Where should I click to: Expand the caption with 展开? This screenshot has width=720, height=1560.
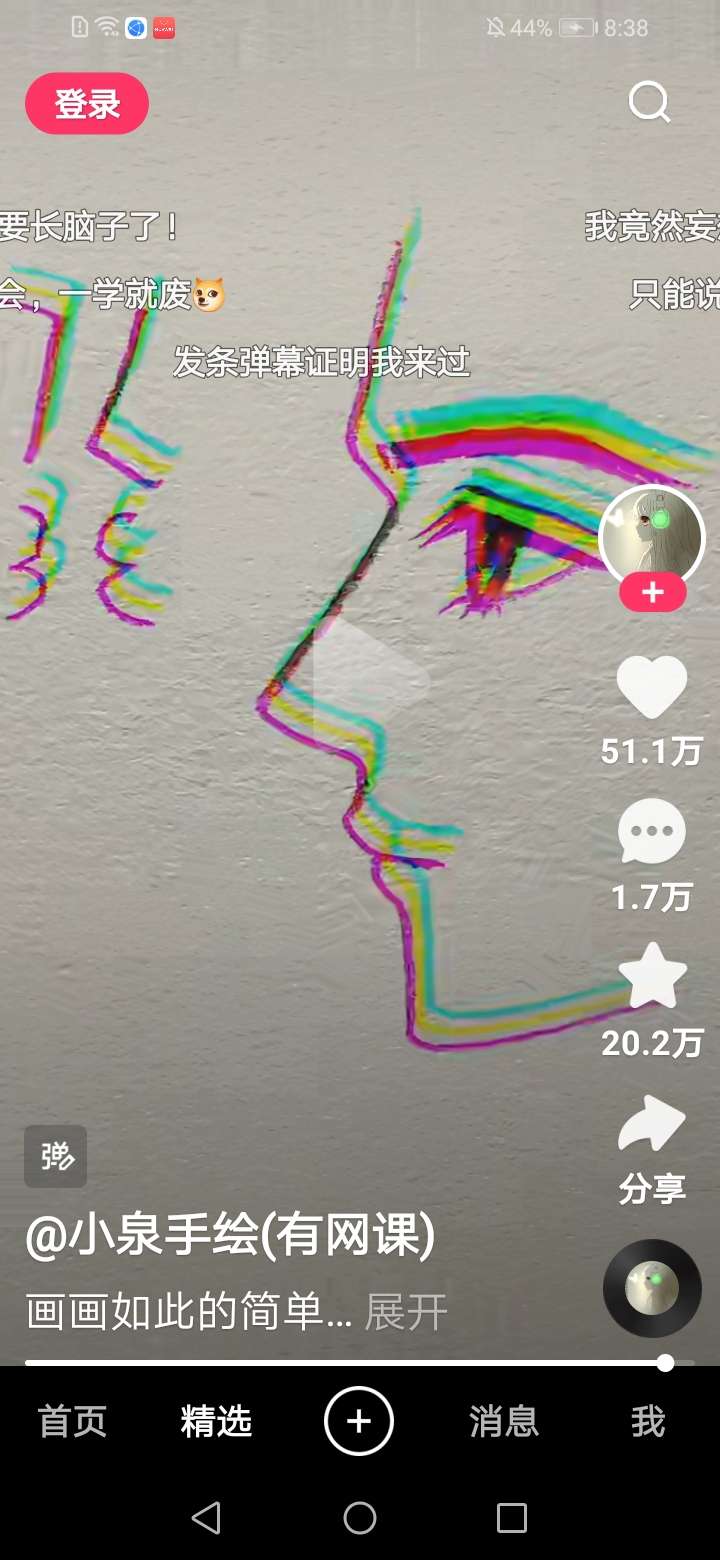point(406,1312)
